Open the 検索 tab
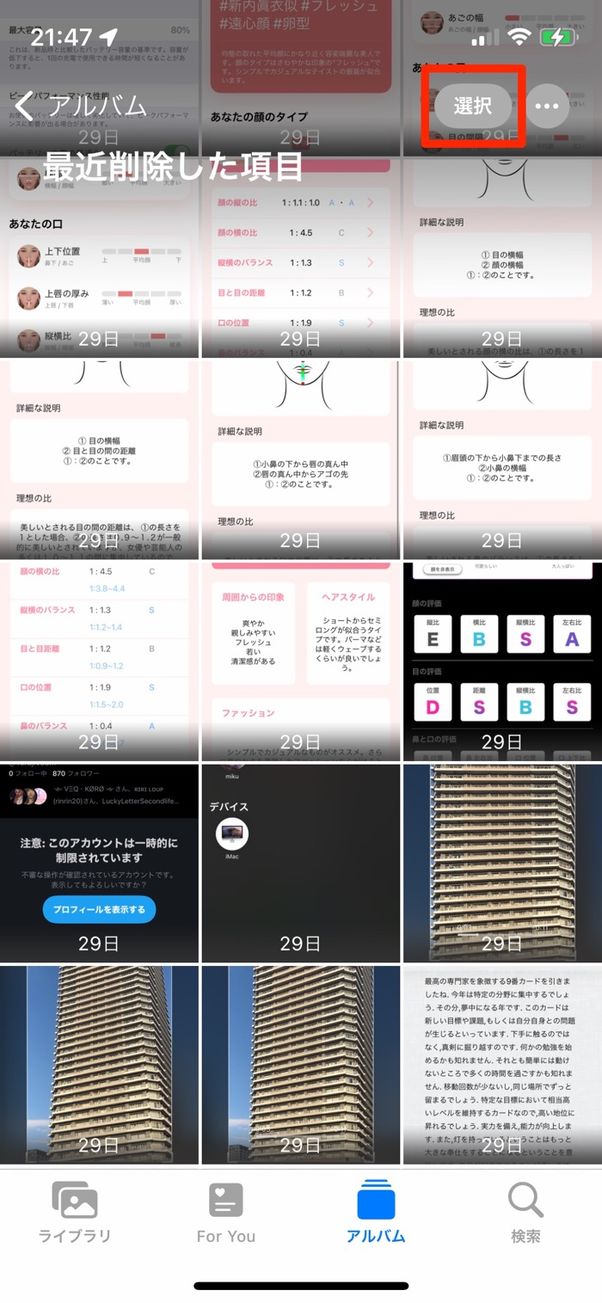 [x=525, y=1213]
